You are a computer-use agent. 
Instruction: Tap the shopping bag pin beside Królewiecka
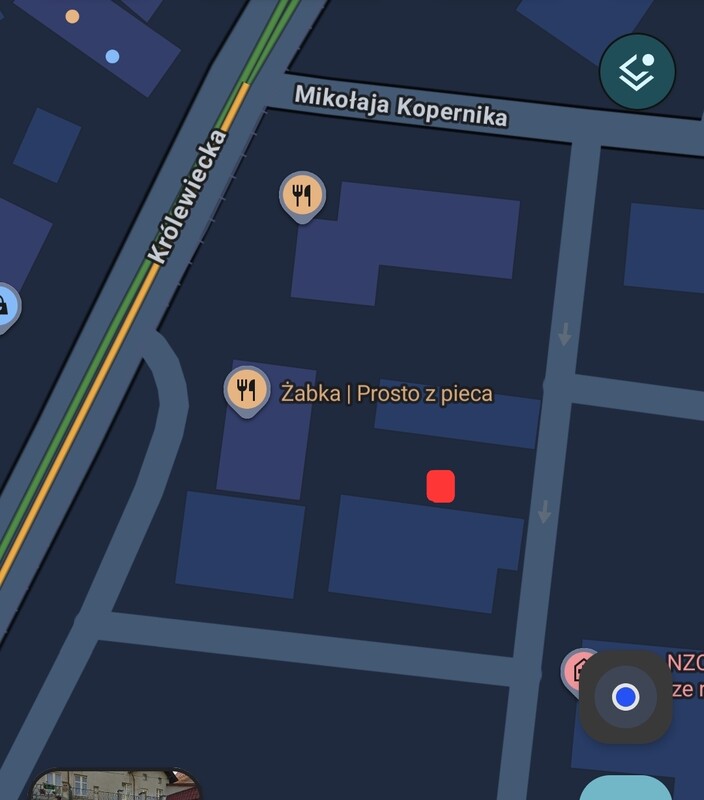4,305
